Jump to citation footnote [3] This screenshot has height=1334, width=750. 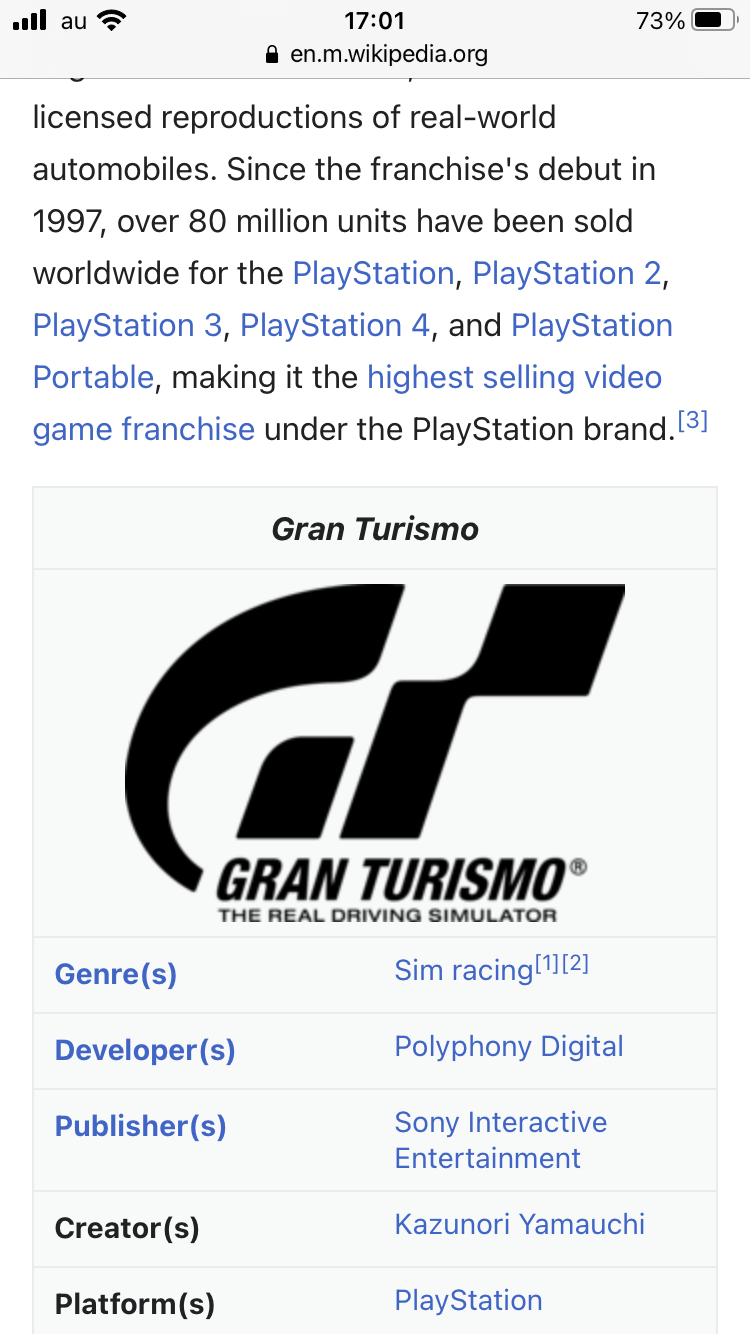(x=692, y=422)
